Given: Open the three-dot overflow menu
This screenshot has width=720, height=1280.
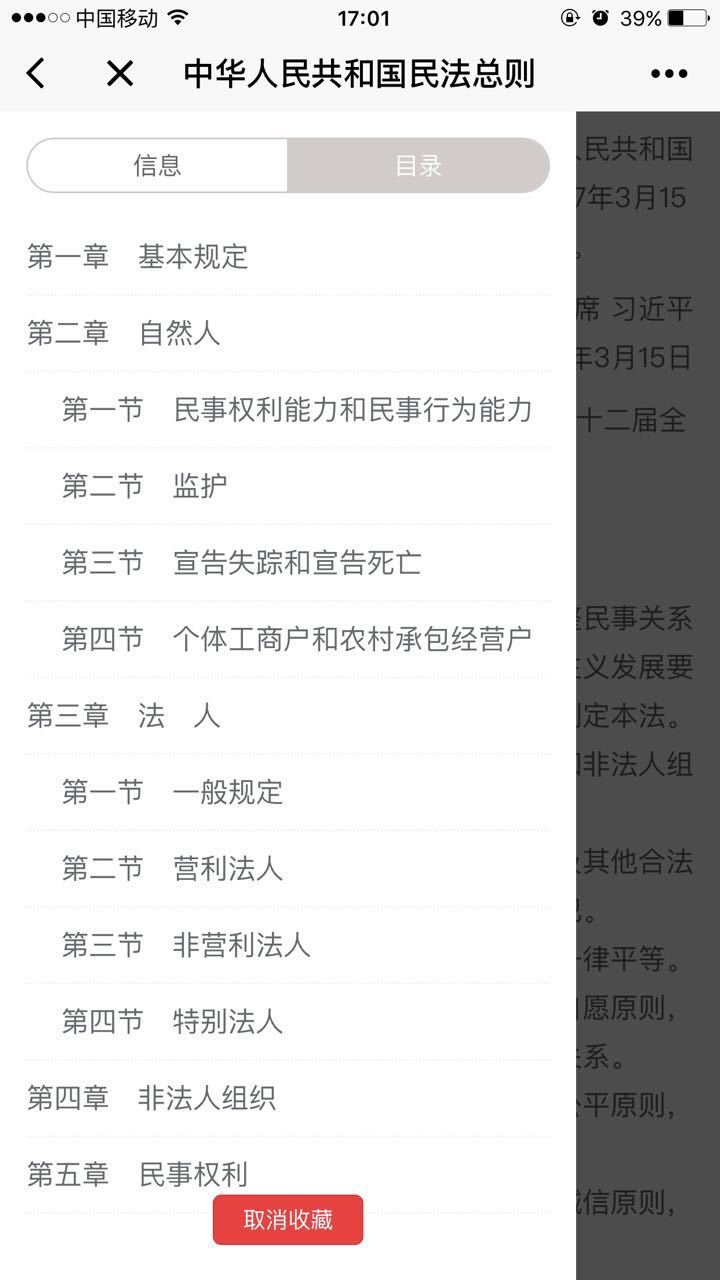Looking at the screenshot, I should click(x=669, y=73).
